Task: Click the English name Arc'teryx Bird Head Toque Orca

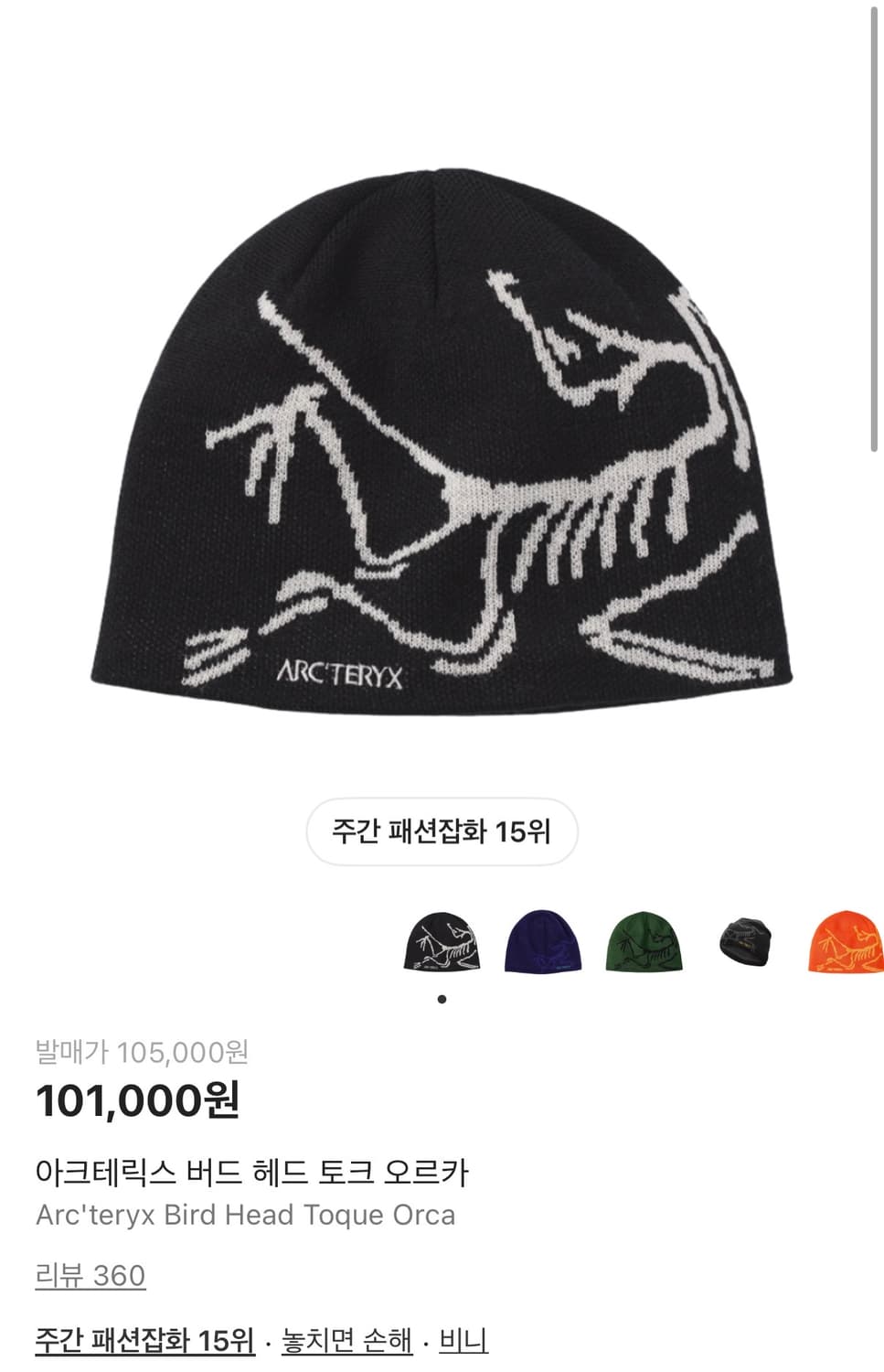Action: tap(244, 1217)
